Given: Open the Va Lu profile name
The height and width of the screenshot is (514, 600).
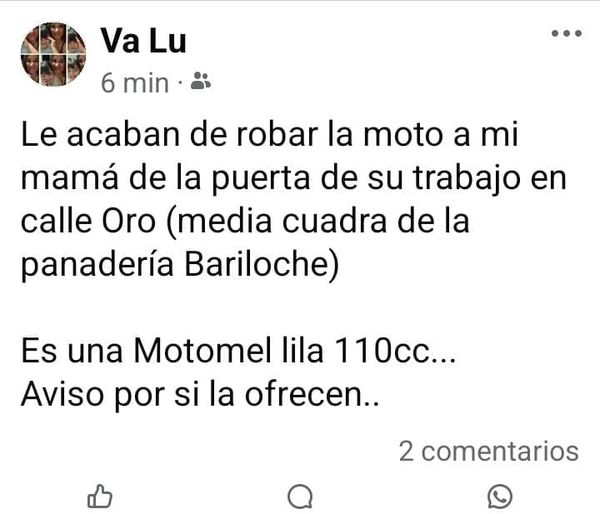Looking at the screenshot, I should pyautogui.click(x=143, y=40).
